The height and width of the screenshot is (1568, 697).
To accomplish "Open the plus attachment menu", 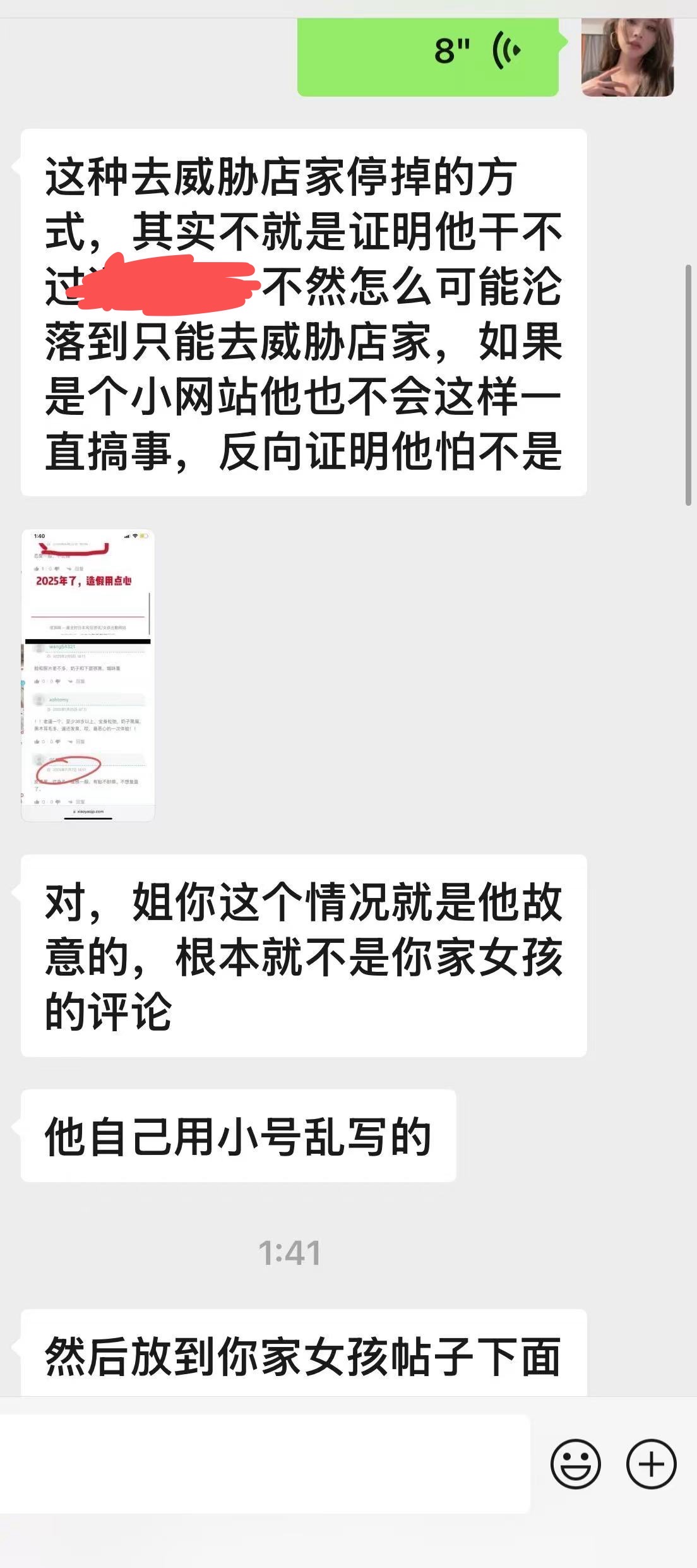I will 651,1464.
